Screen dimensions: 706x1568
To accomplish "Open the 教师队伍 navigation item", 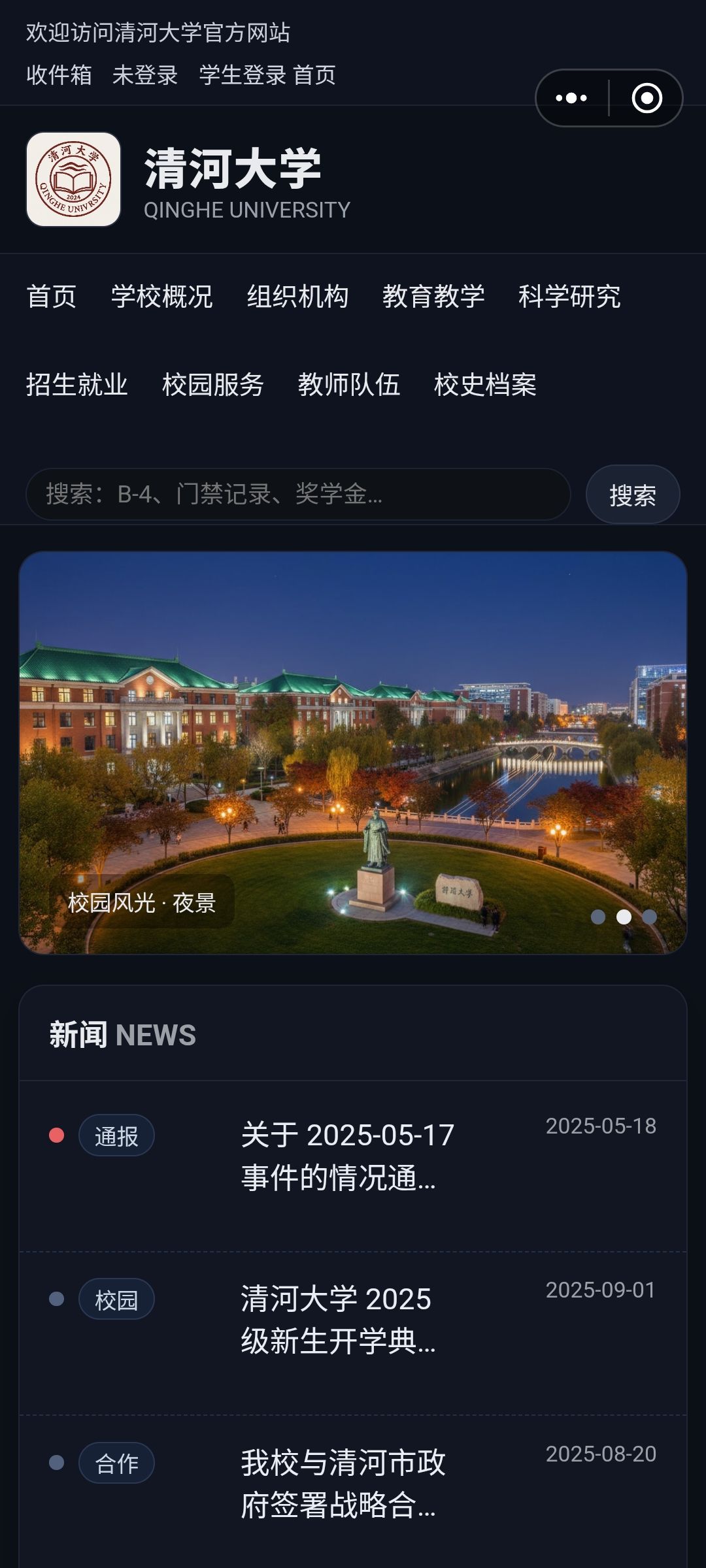I will pyautogui.click(x=348, y=385).
